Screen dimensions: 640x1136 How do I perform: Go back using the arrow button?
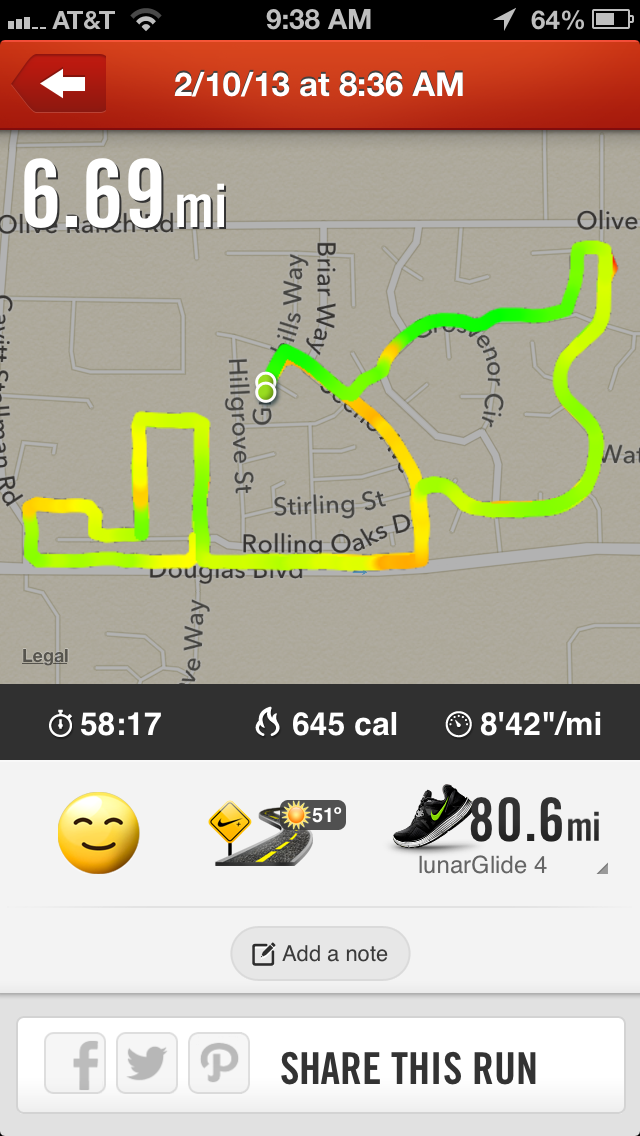click(62, 85)
